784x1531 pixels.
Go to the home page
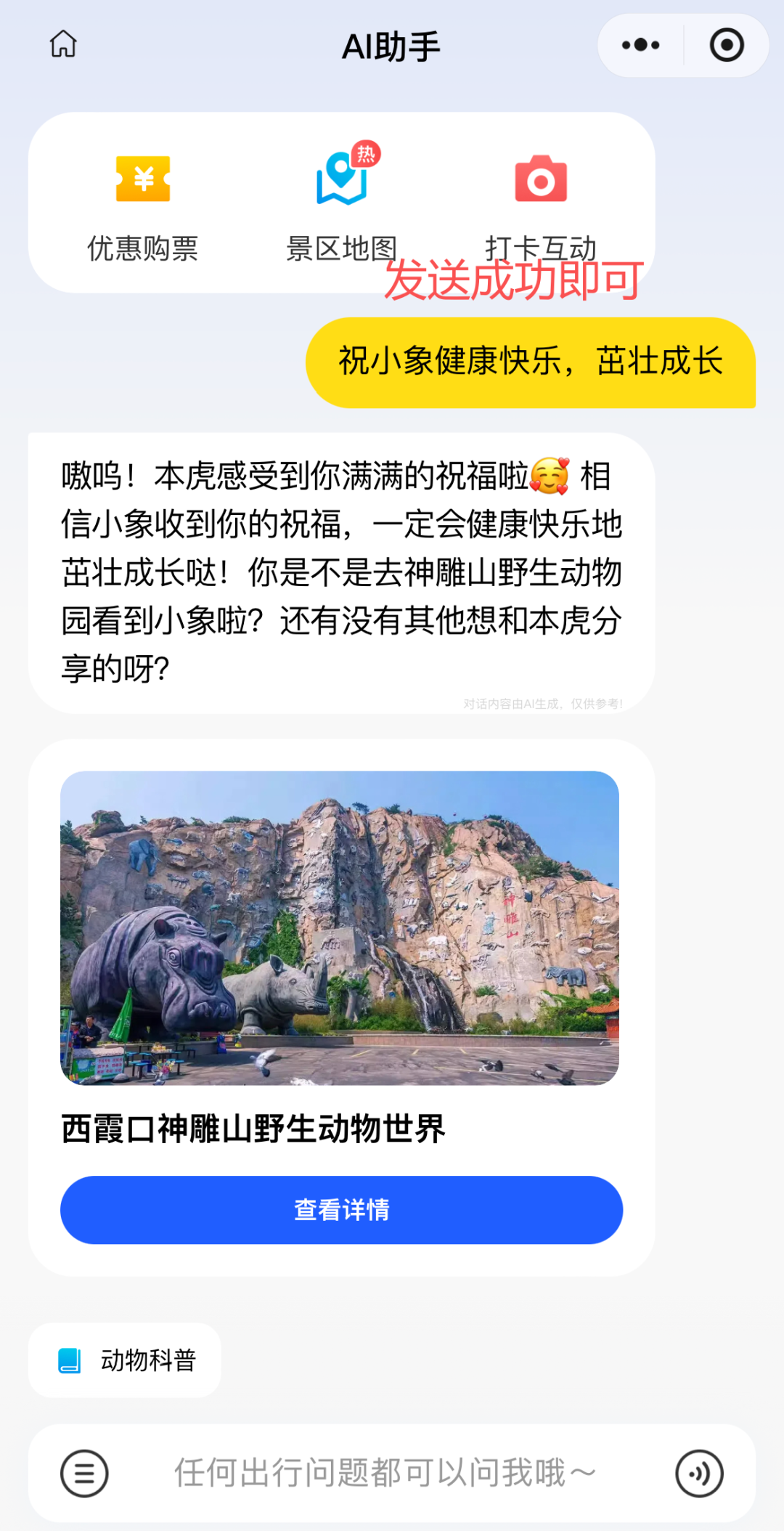click(x=63, y=44)
